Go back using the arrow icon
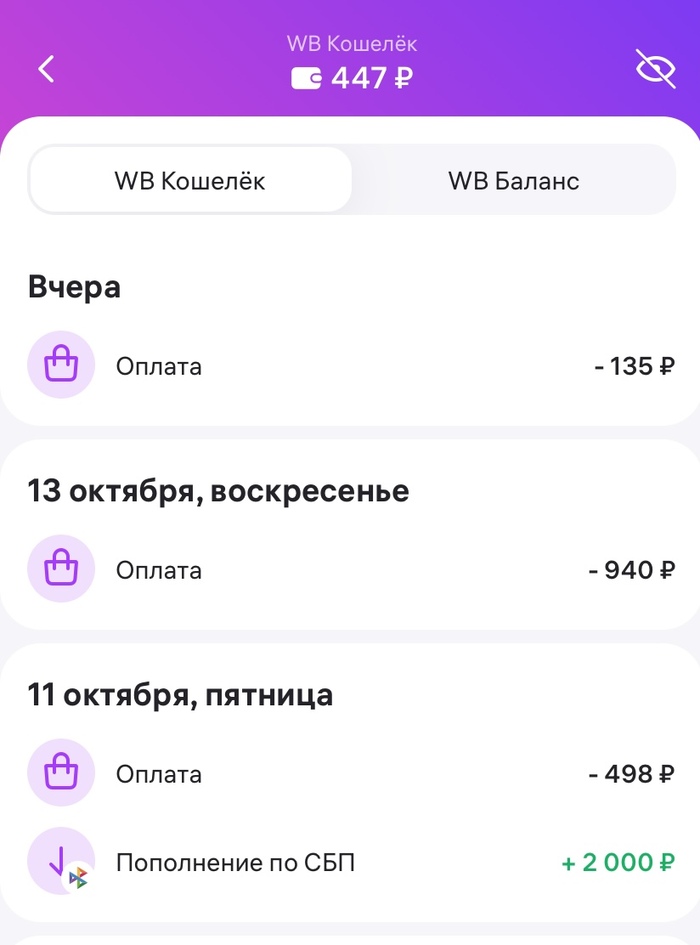The image size is (700, 945). pos(46,69)
